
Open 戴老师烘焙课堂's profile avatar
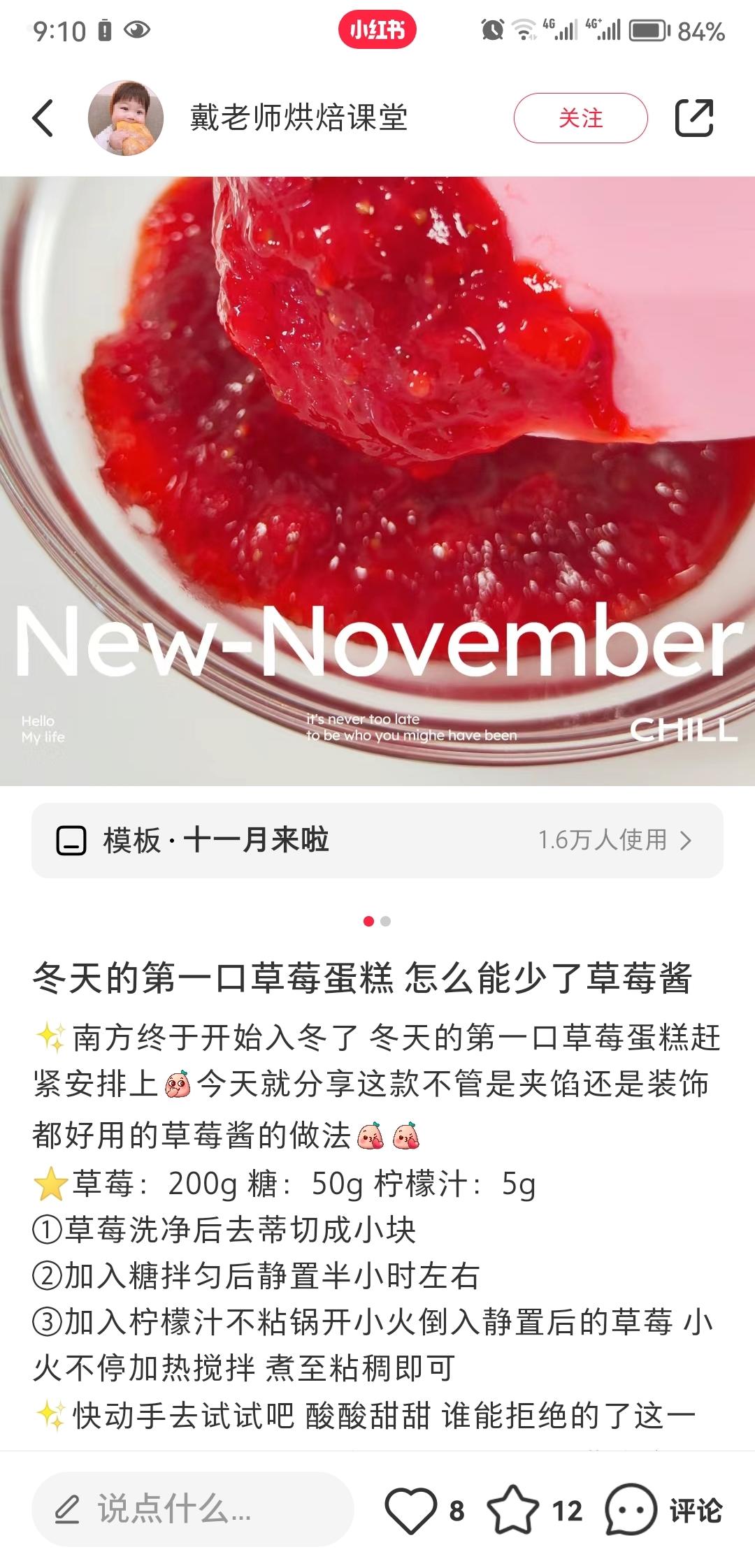[126, 117]
